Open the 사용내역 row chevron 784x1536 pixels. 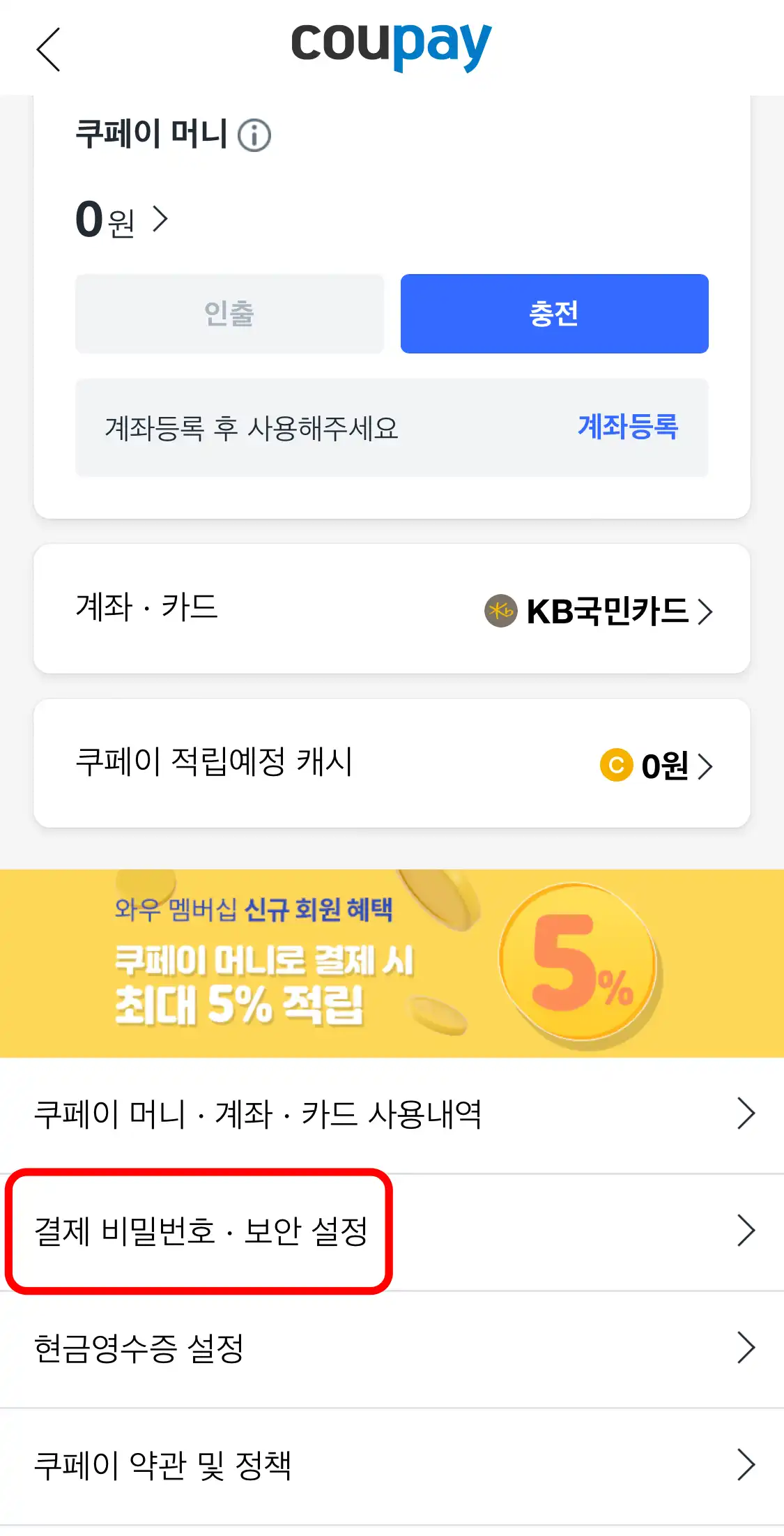coord(746,1113)
